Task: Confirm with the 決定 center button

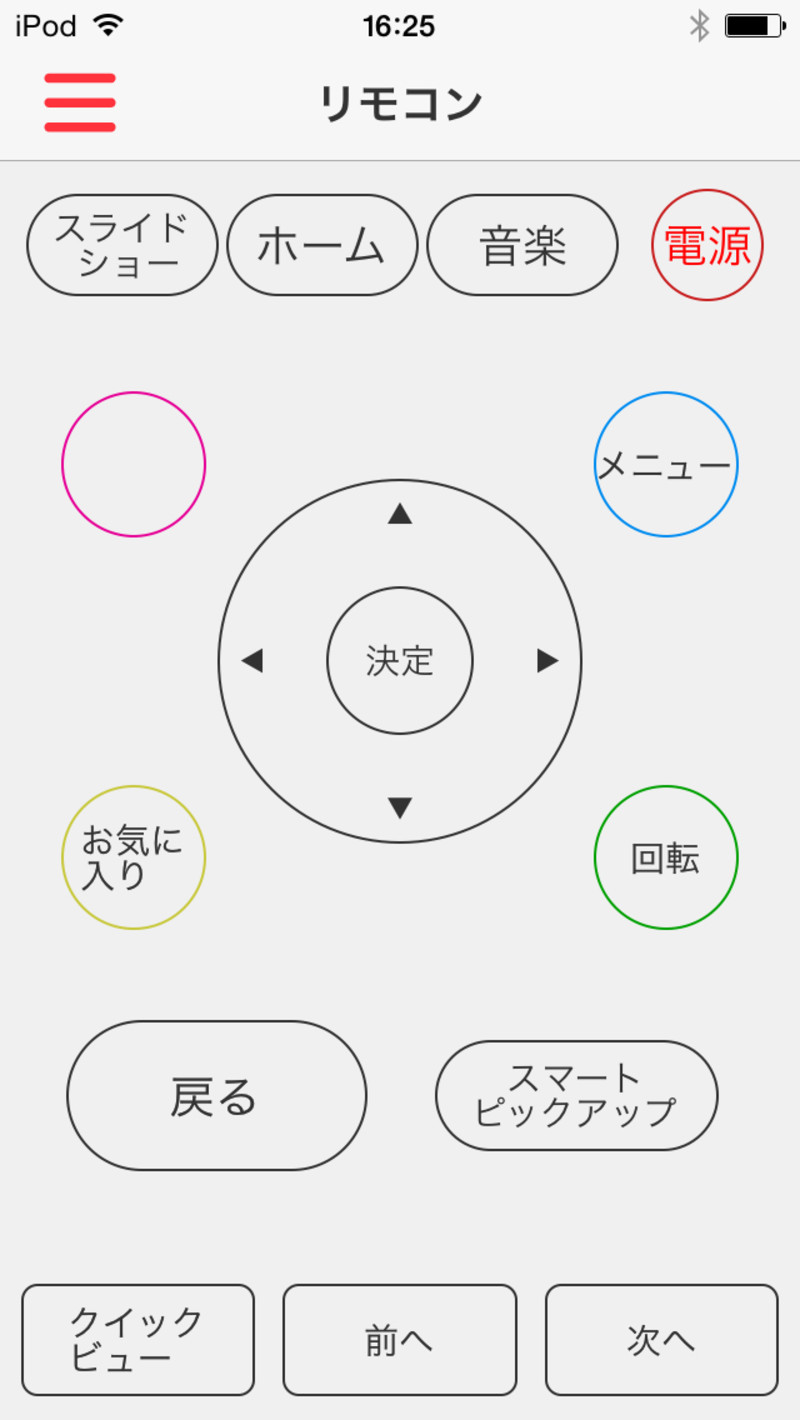Action: coord(400,661)
